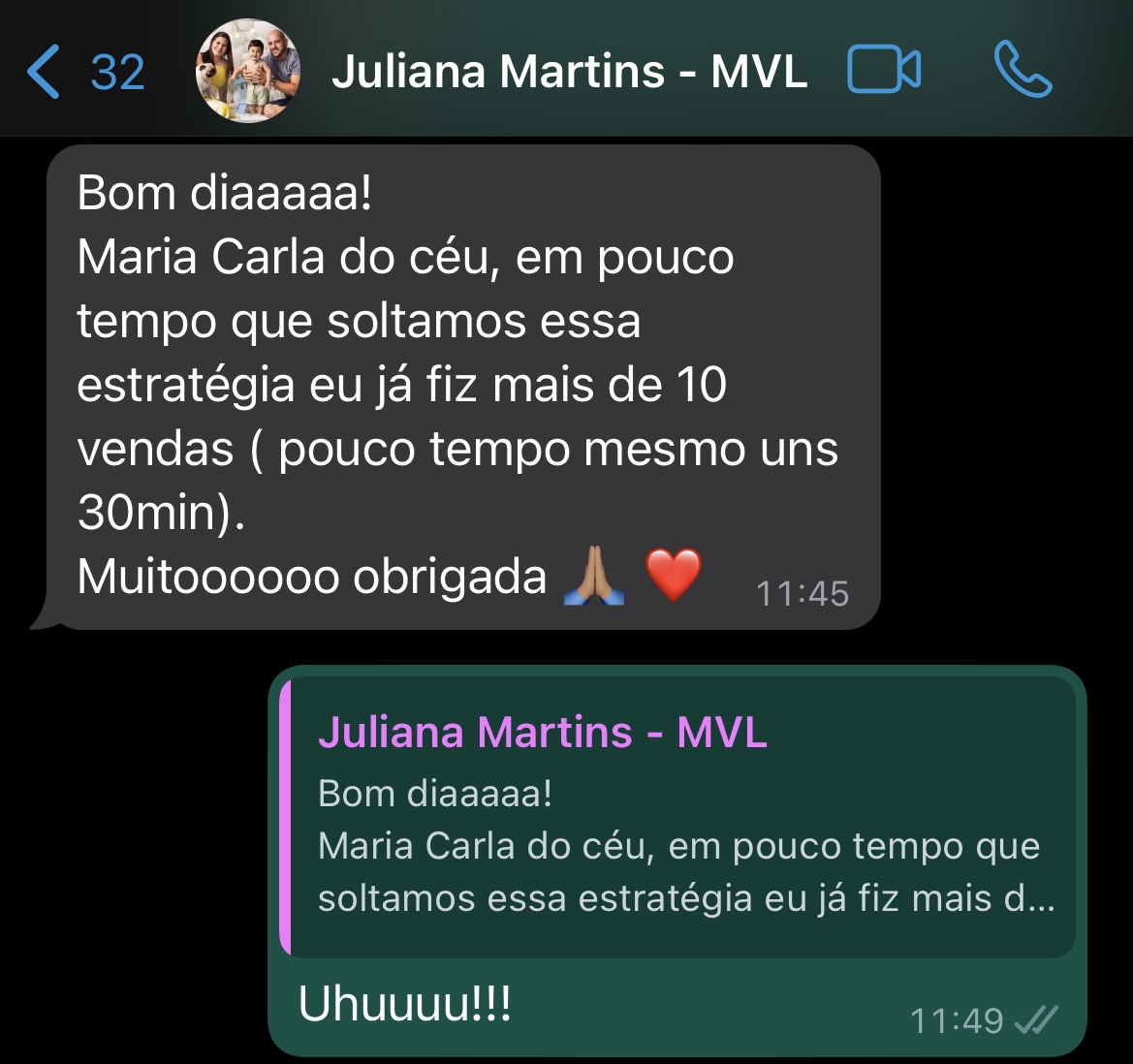Viewport: 1133px width, 1064px height.
Task: Start a voice call with Juliana
Action: [x=1023, y=71]
